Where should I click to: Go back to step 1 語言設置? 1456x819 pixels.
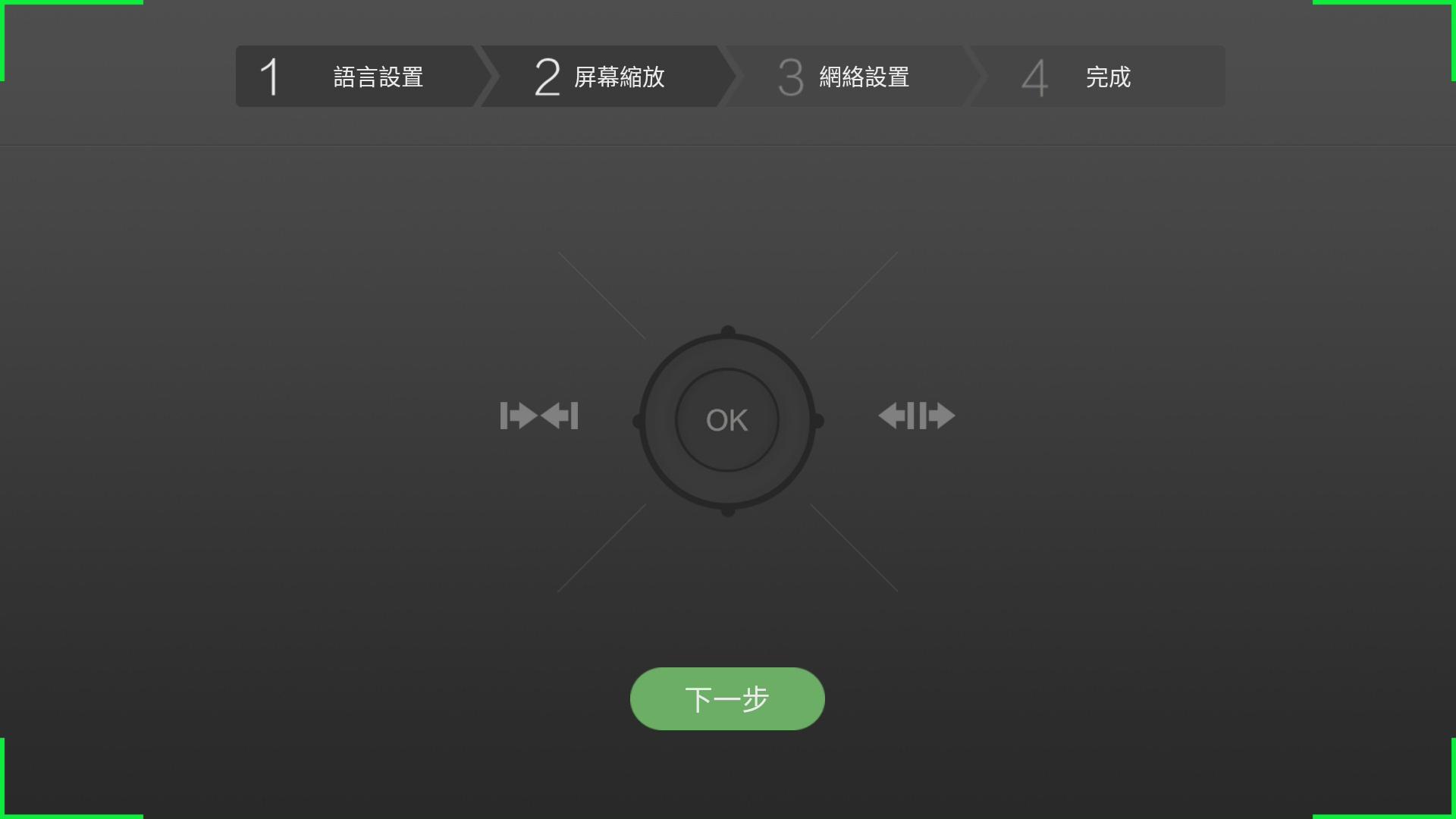(x=356, y=77)
